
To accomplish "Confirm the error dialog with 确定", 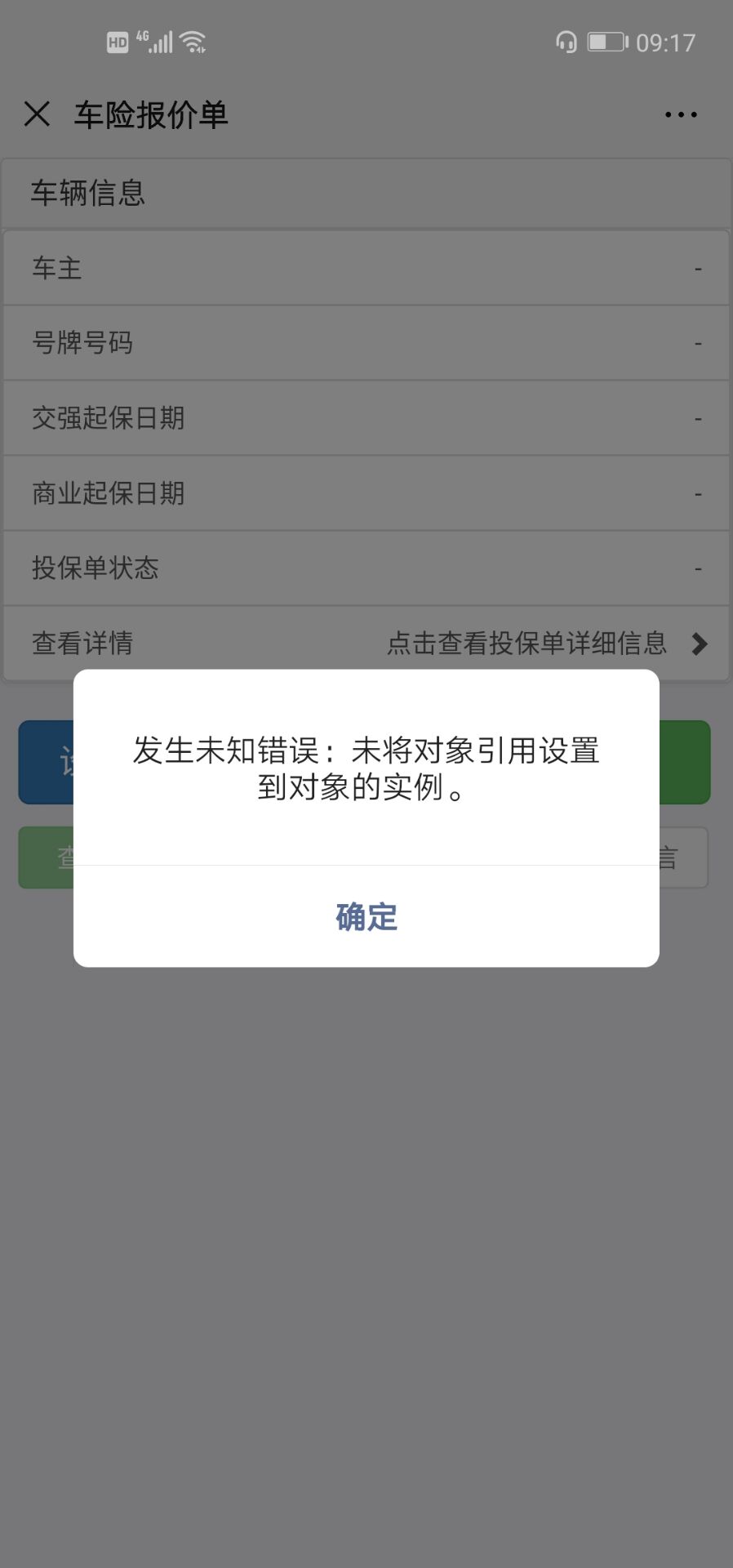I will tap(366, 917).
